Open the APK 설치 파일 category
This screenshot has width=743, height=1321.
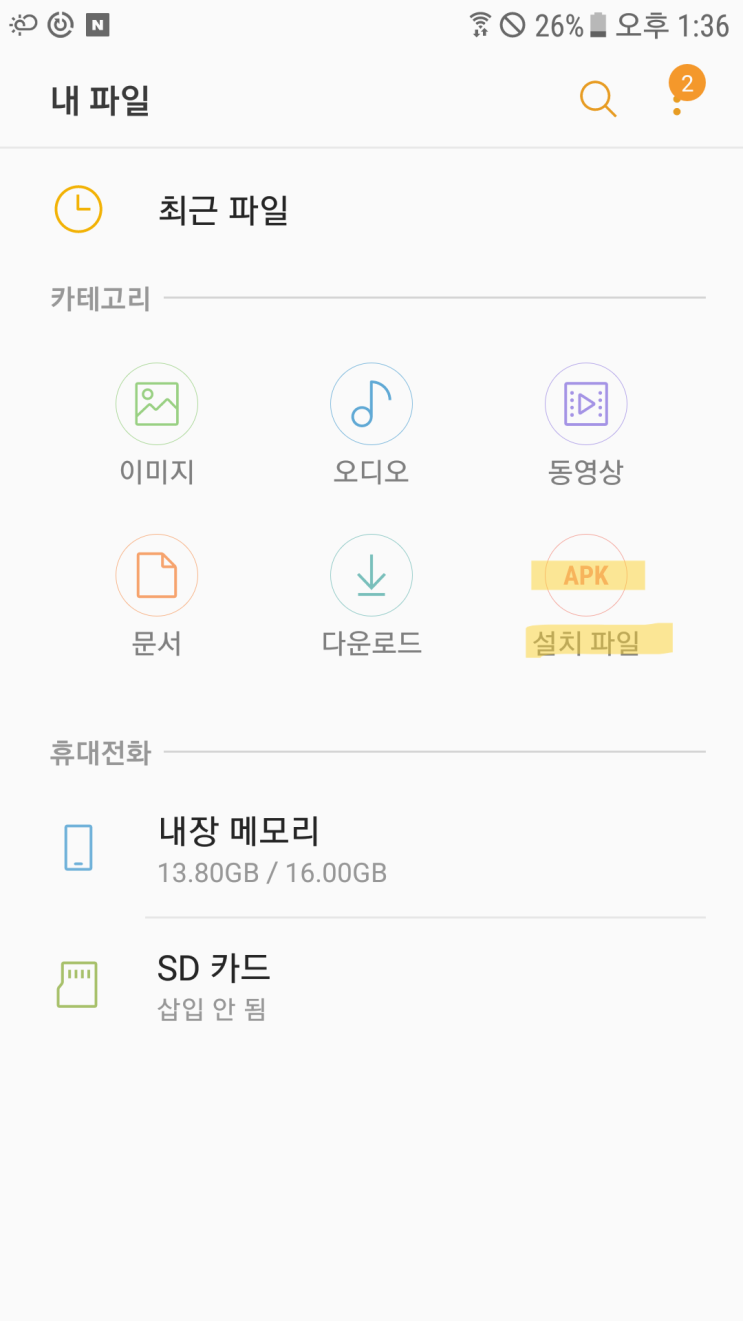(x=586, y=576)
